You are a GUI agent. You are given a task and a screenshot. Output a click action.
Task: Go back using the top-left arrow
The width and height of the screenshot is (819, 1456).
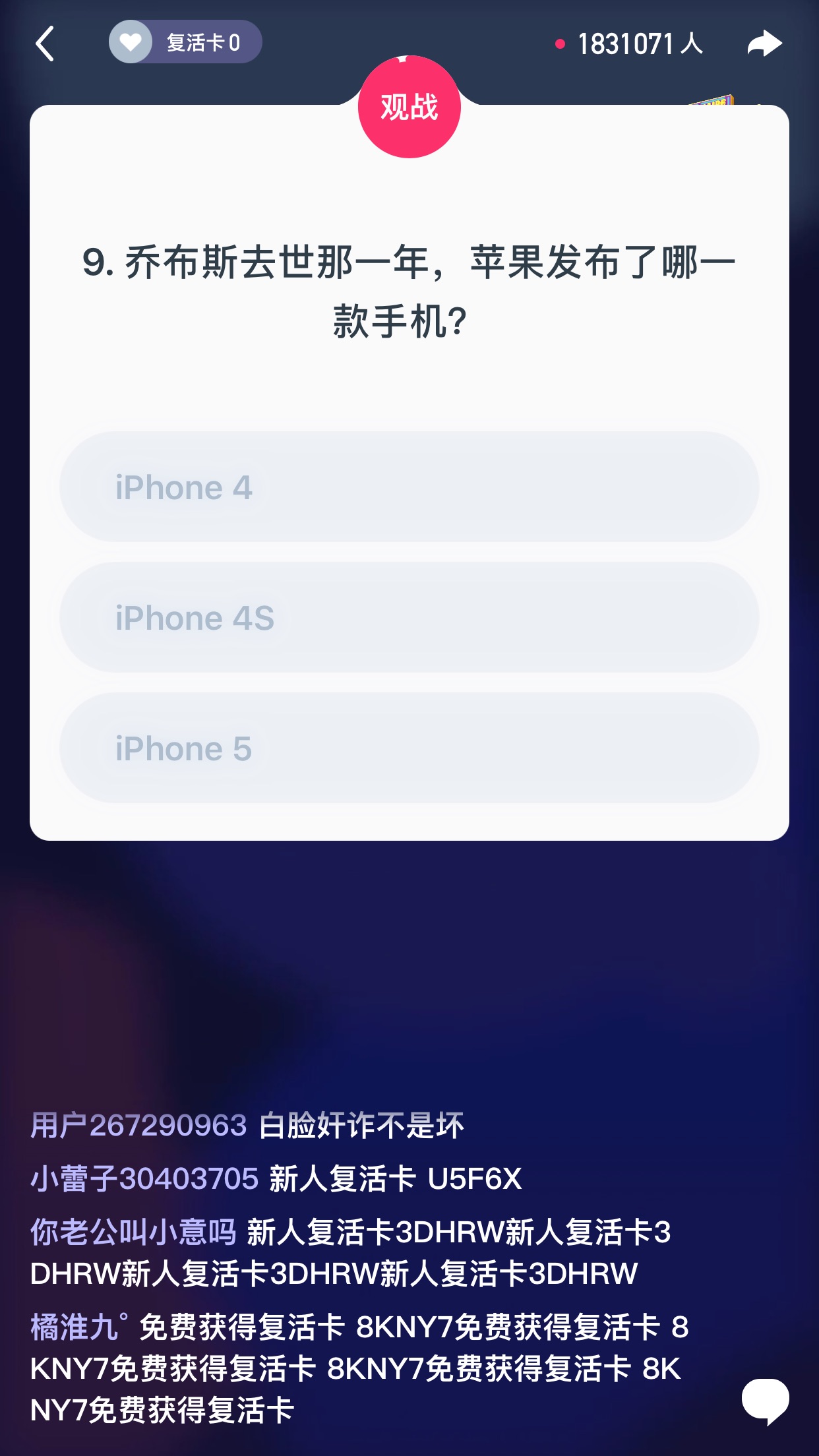[45, 44]
